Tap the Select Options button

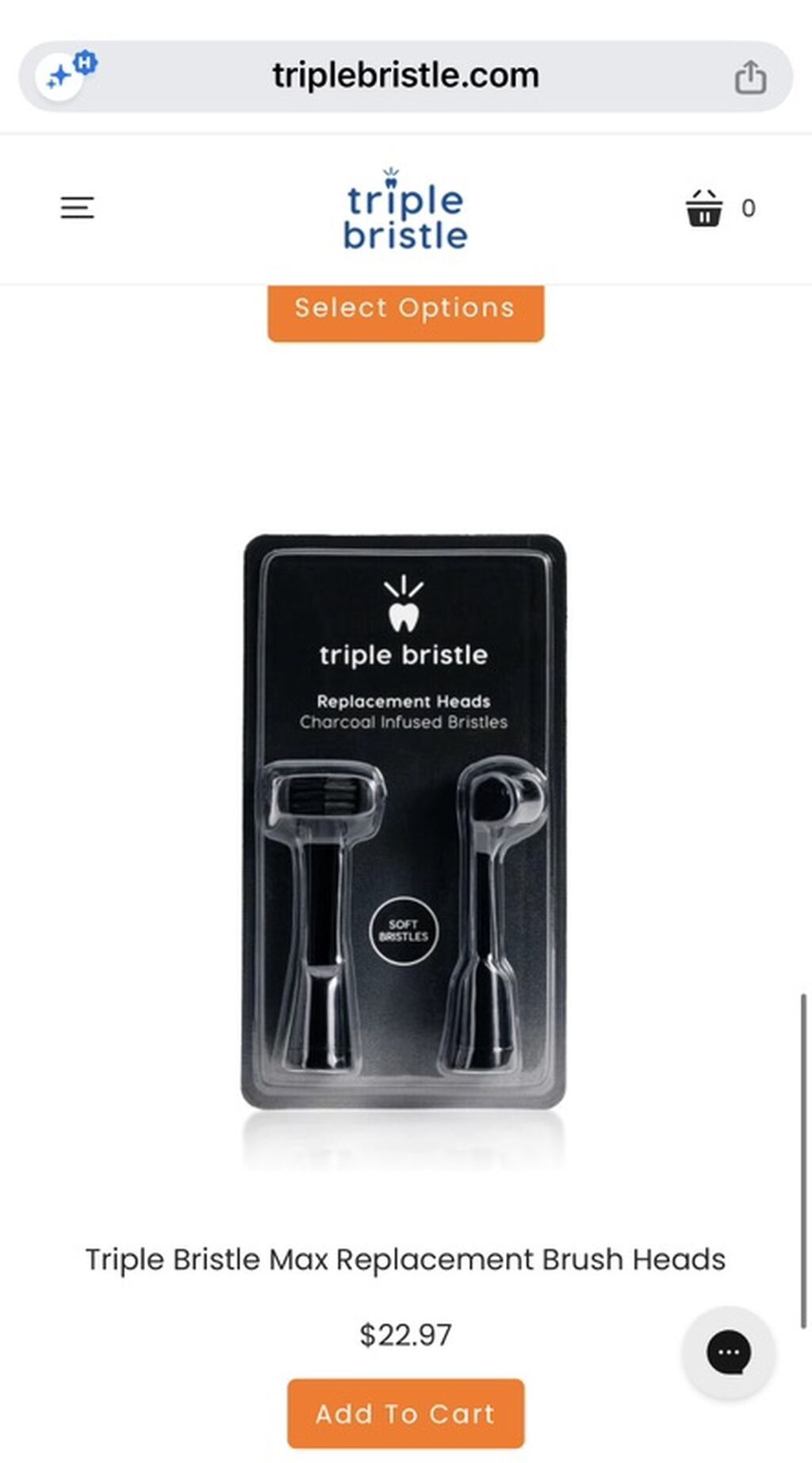(x=405, y=311)
